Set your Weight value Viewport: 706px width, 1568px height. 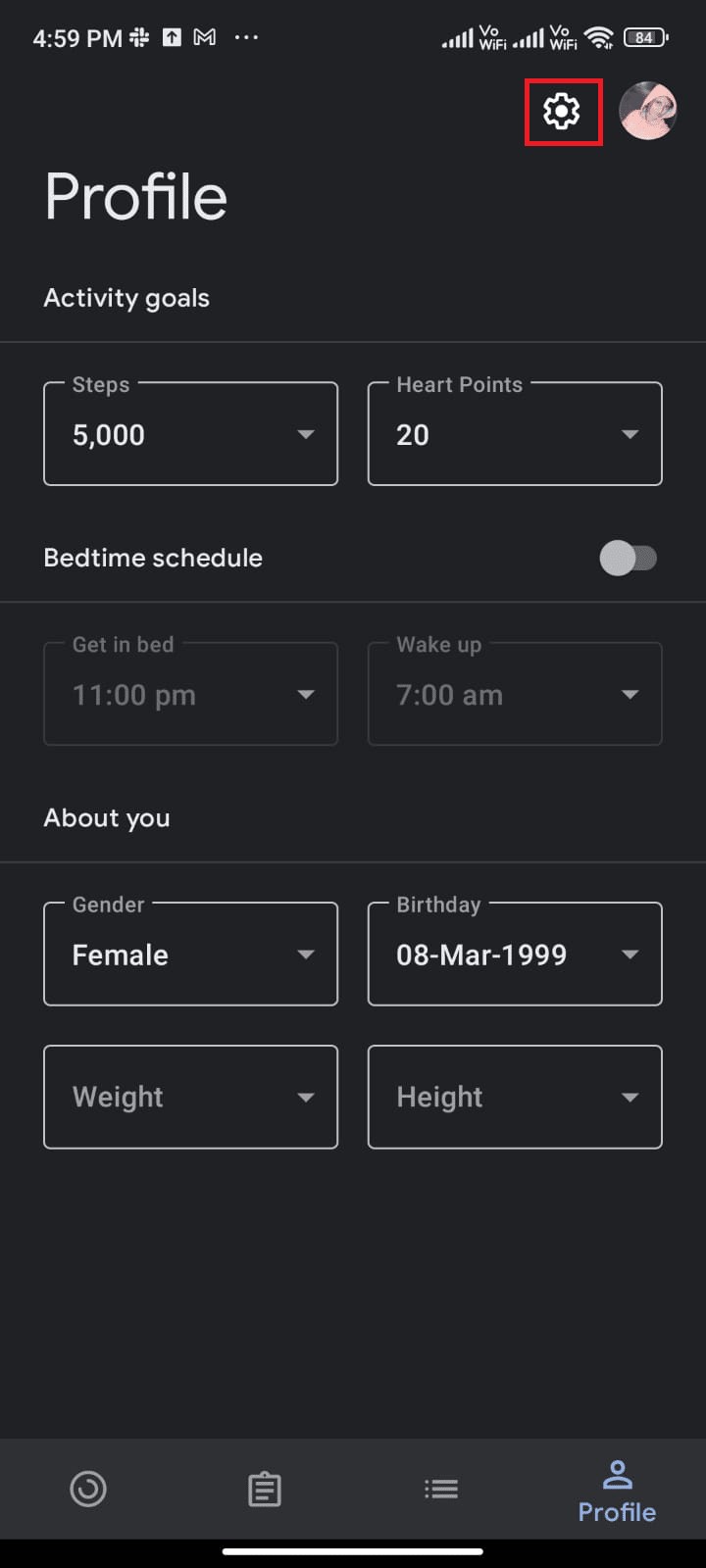tap(190, 1097)
